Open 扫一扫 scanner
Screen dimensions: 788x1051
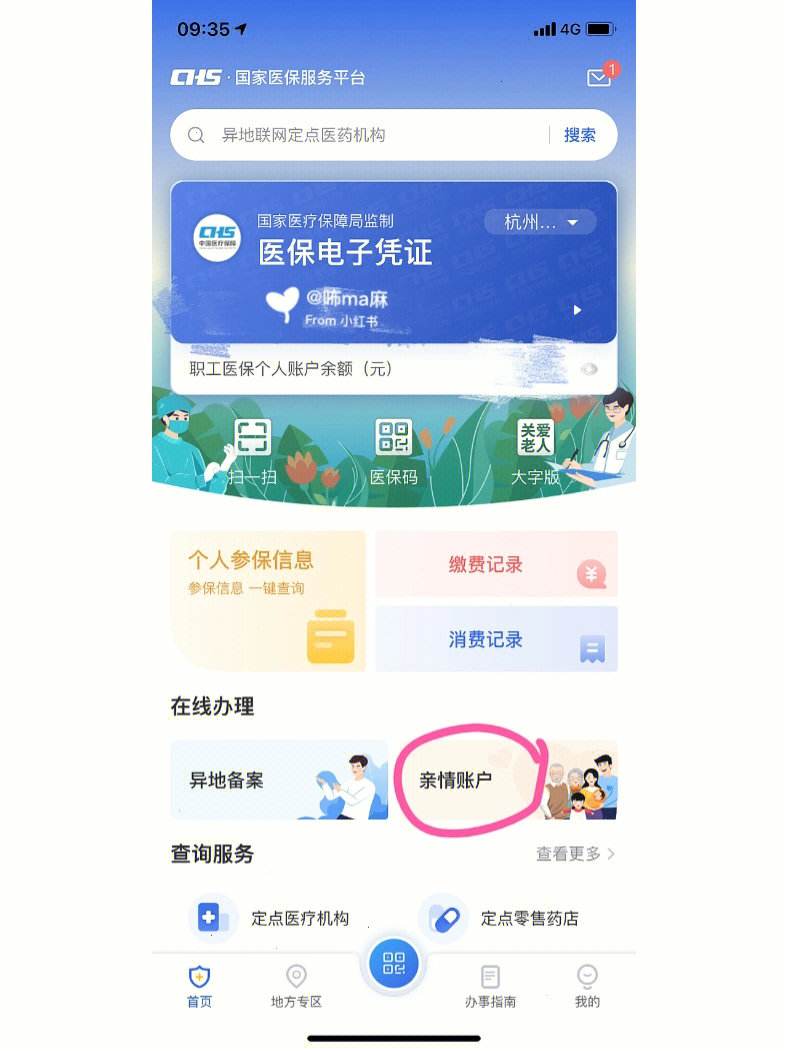coord(252,452)
